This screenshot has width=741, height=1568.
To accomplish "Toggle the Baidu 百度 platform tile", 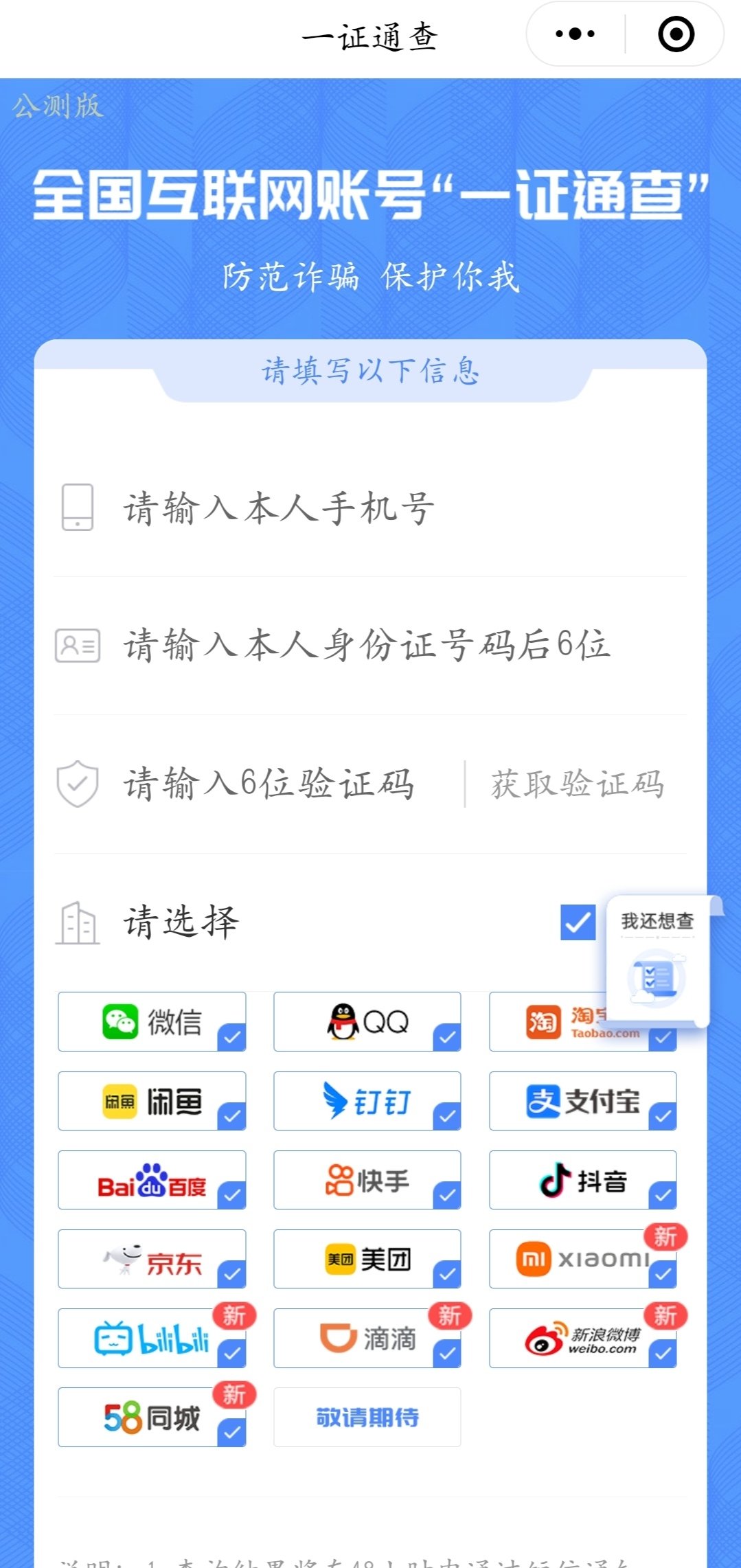I will [x=152, y=1180].
